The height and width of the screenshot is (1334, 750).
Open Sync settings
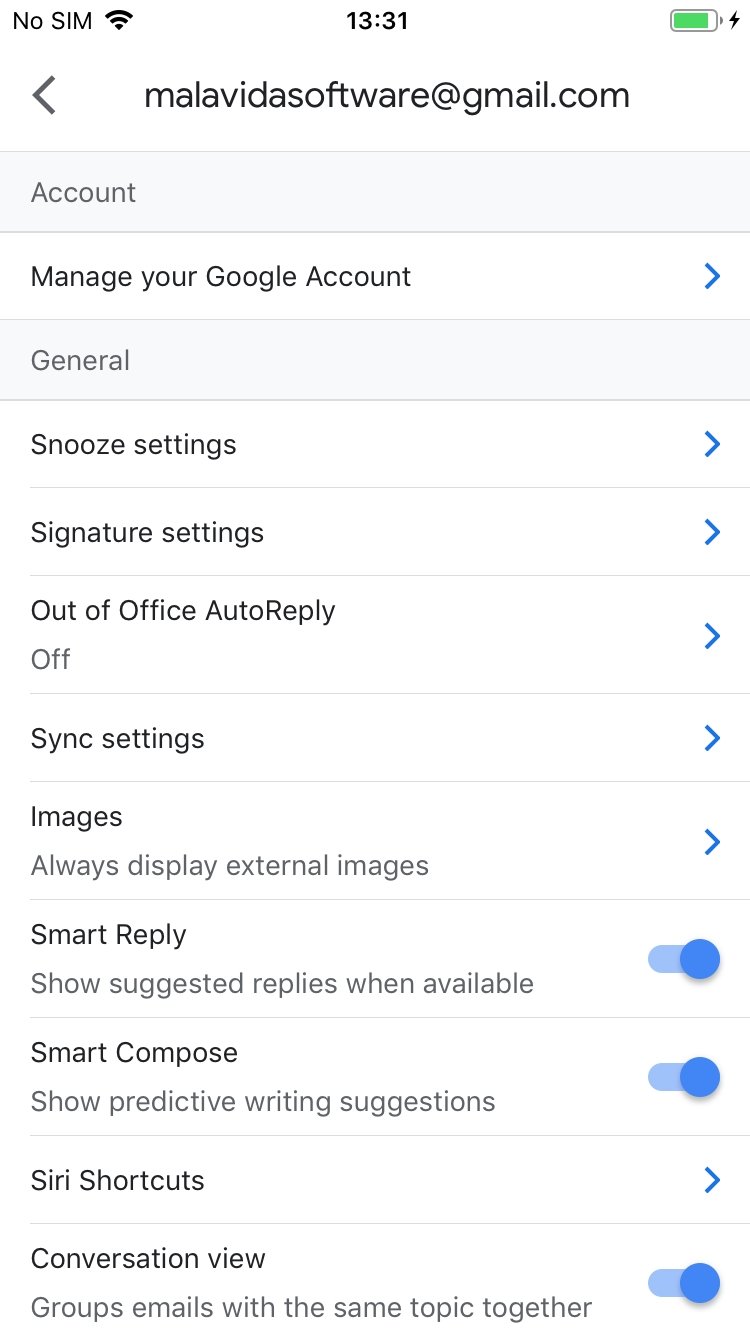tap(375, 738)
